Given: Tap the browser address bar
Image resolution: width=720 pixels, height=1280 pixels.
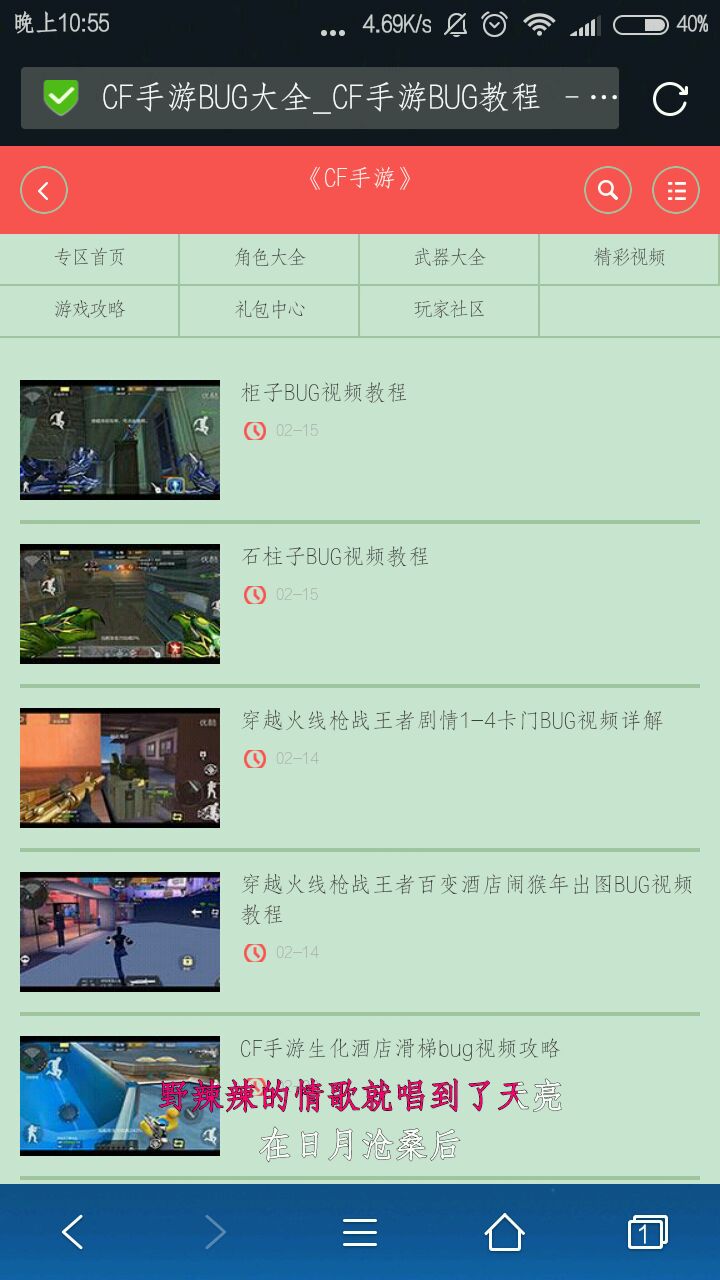Looking at the screenshot, I should pyautogui.click(x=320, y=98).
